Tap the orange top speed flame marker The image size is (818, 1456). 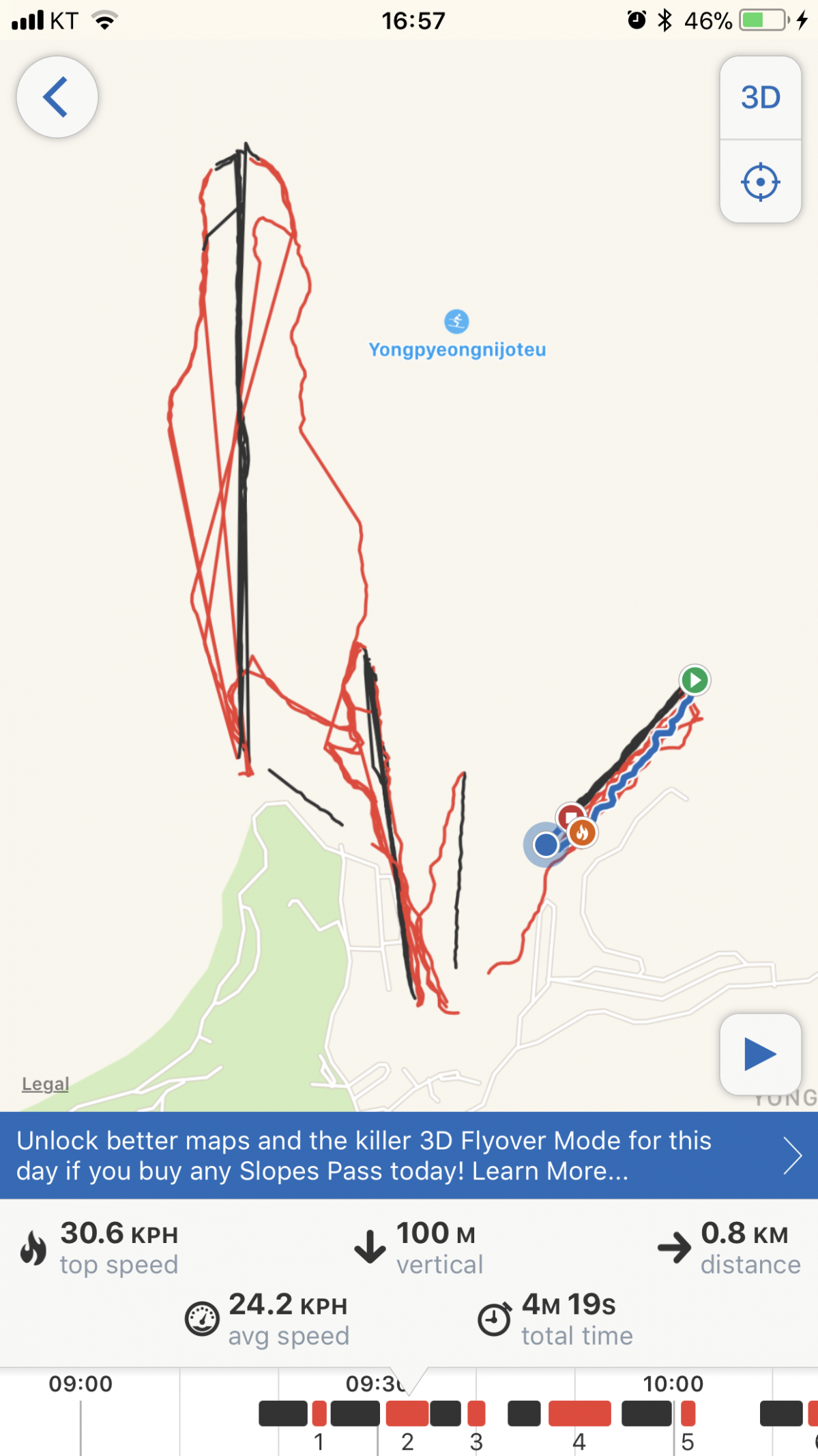tap(582, 833)
